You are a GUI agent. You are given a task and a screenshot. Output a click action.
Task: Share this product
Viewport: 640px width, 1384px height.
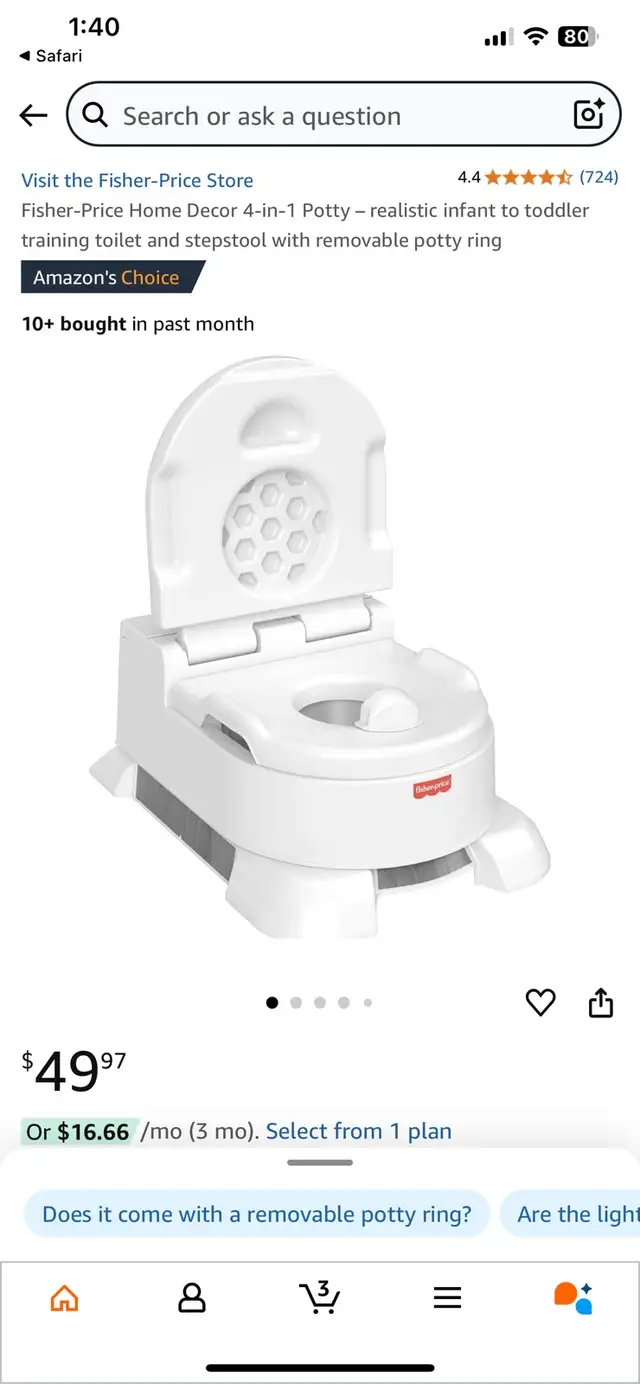[600, 1002]
